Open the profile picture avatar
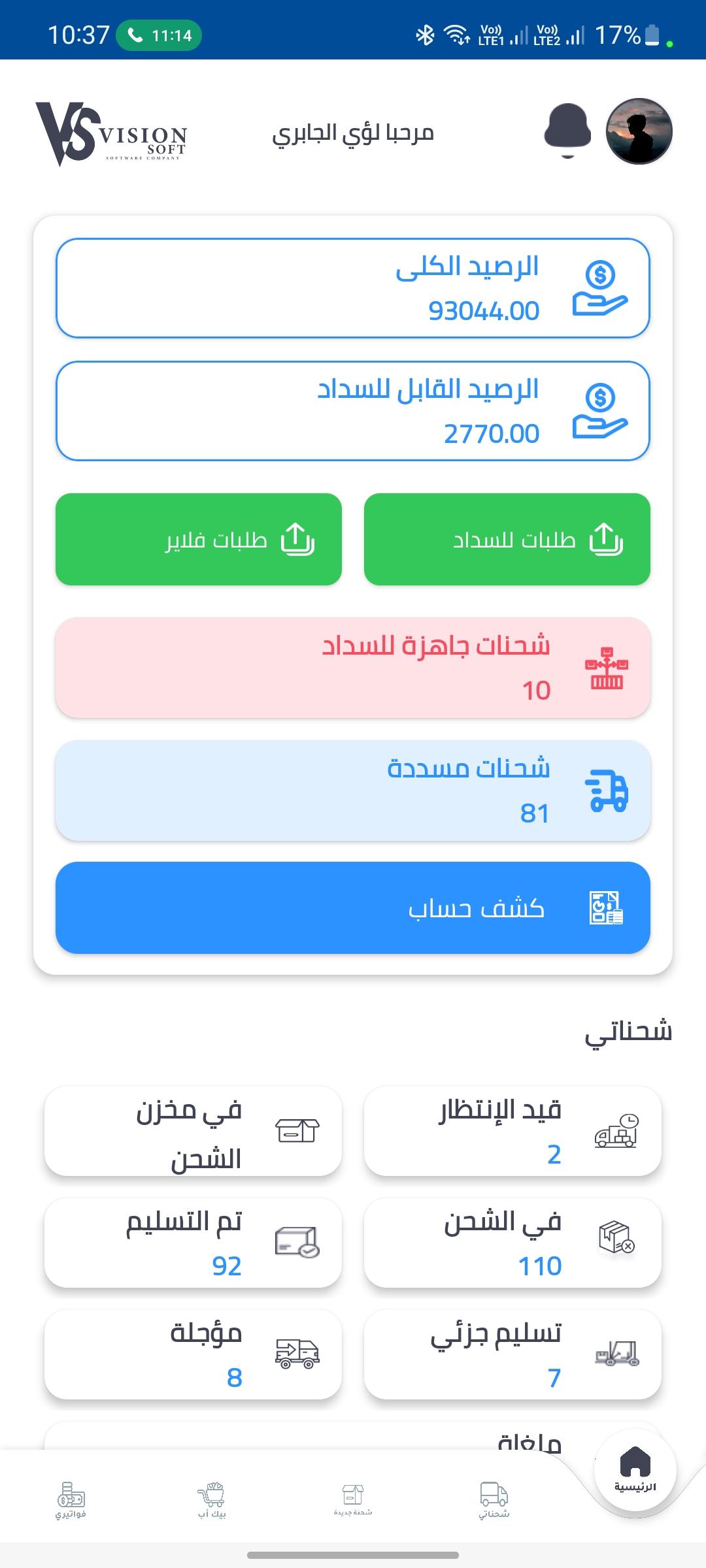706x1568 pixels. click(x=639, y=131)
